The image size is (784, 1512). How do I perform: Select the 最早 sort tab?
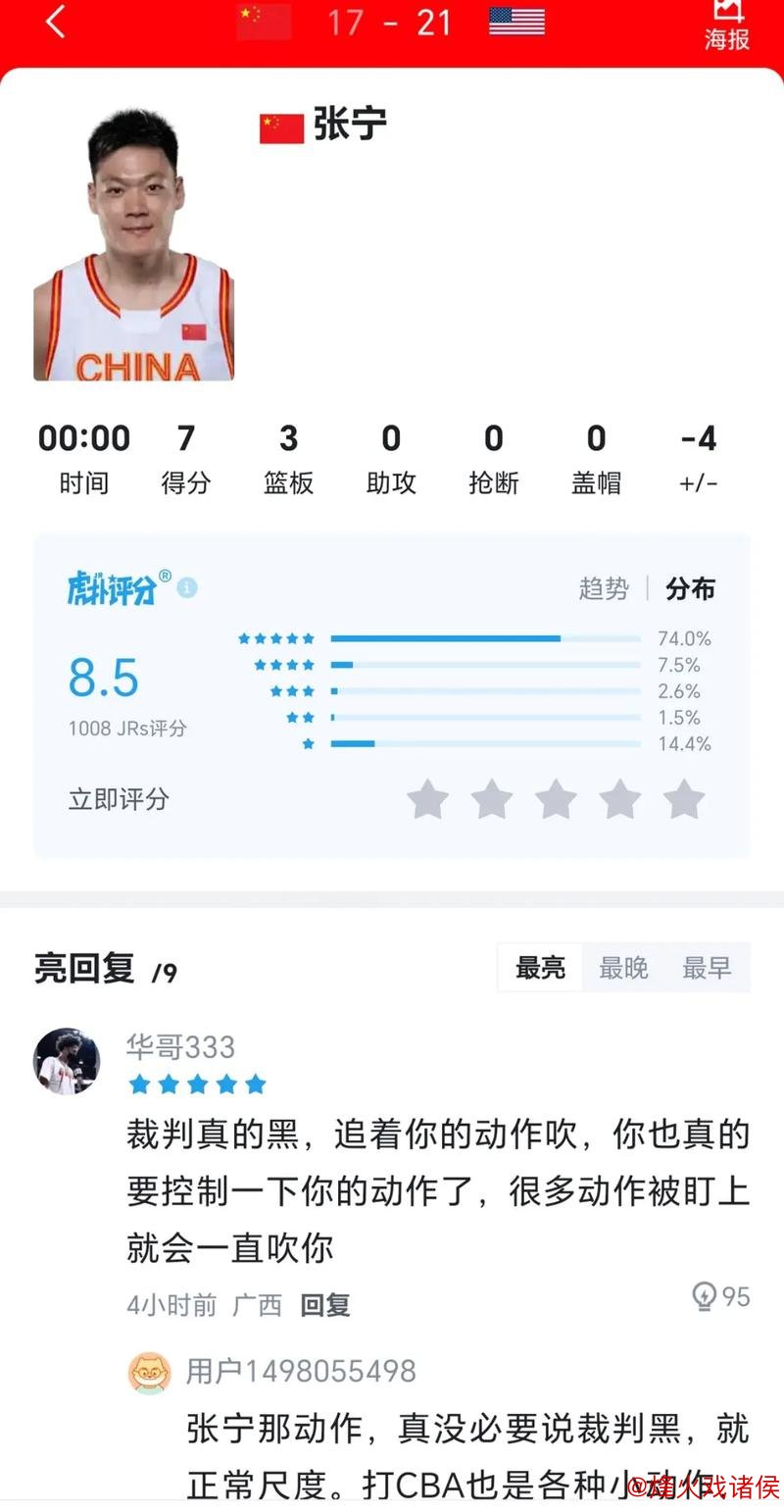[709, 968]
